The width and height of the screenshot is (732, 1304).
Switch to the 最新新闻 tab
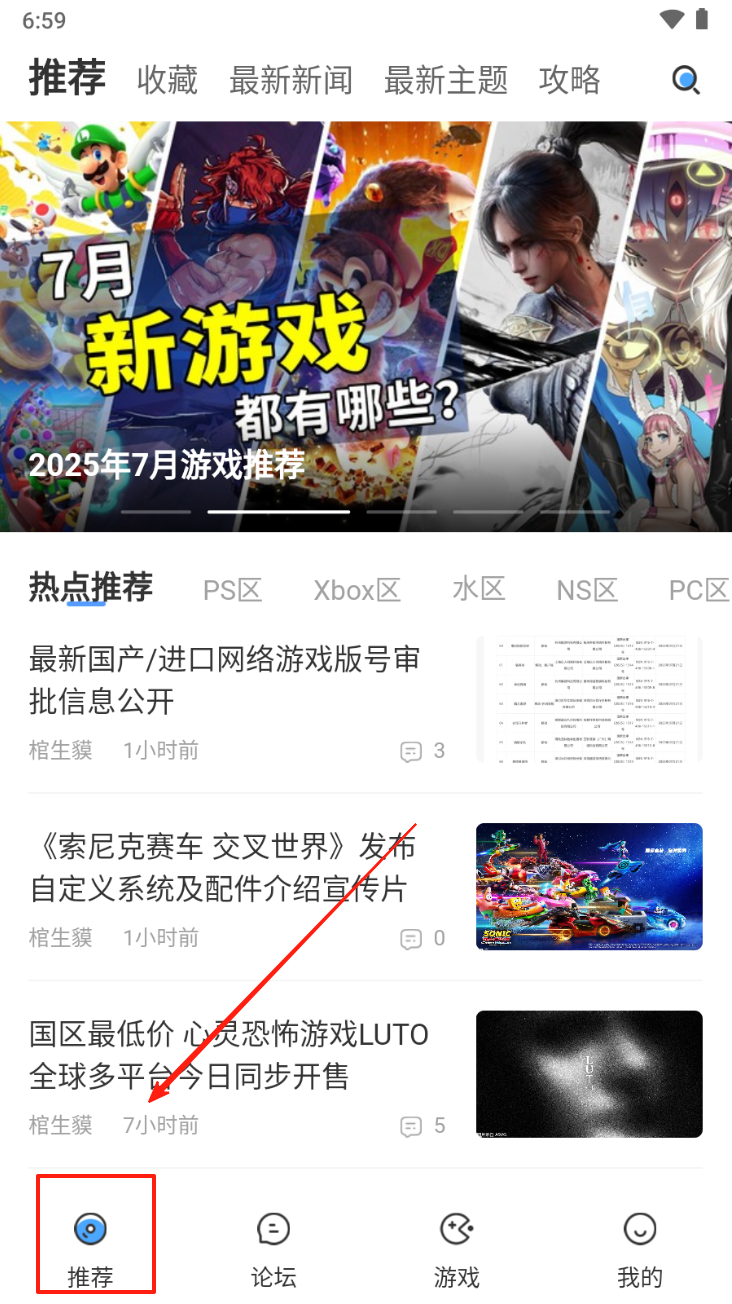[x=290, y=80]
